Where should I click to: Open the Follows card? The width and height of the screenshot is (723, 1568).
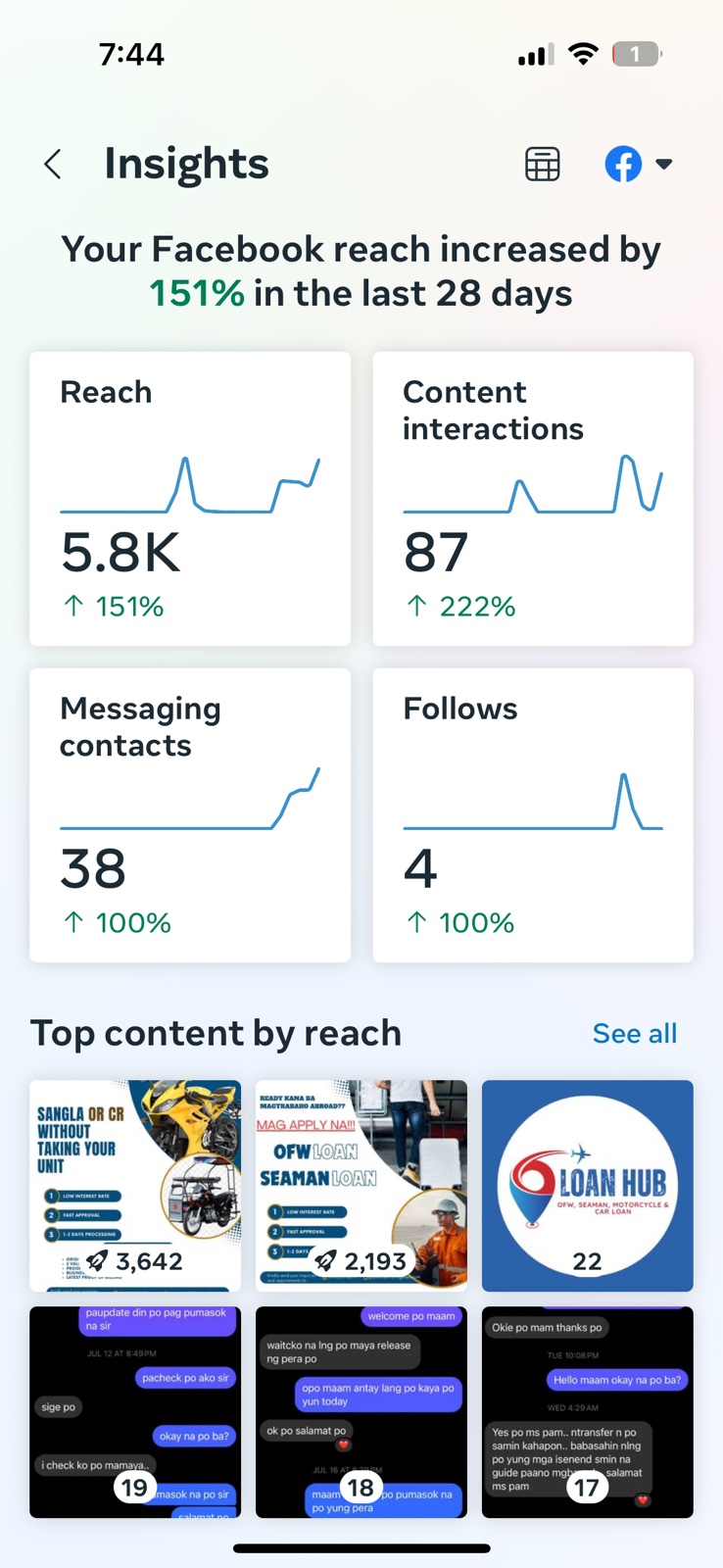[533, 814]
